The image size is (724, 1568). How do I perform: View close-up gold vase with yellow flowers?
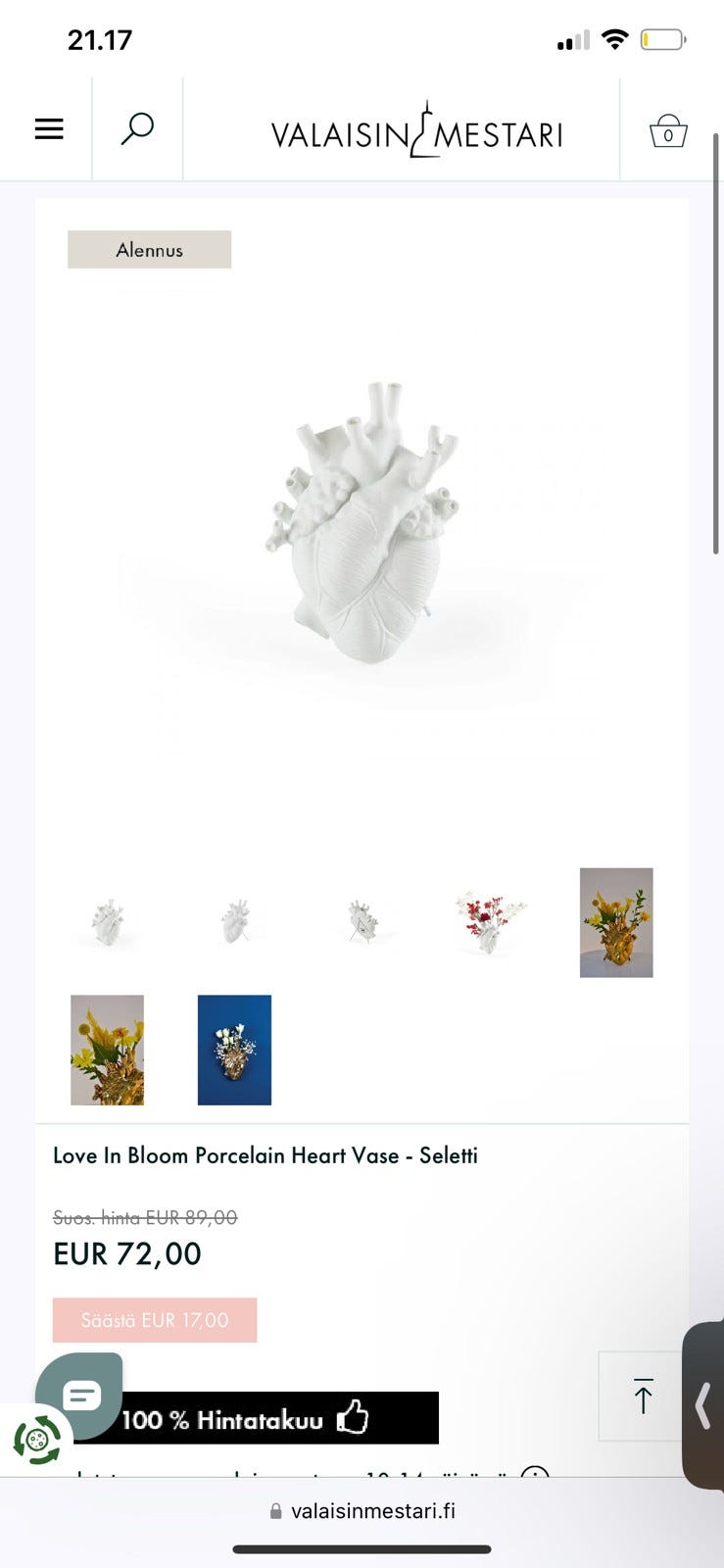point(108,1050)
